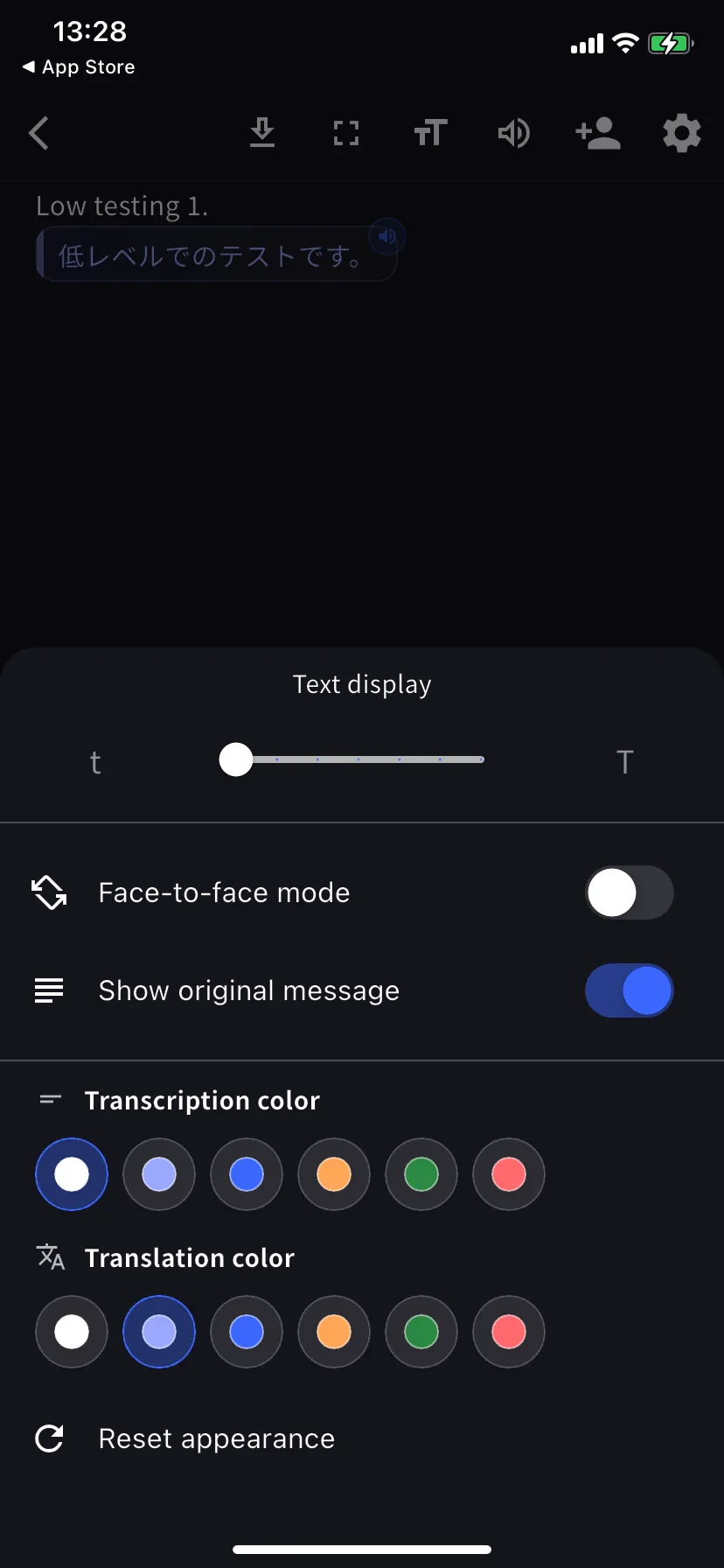Set Transcription color to green
The height and width of the screenshot is (1568, 724).
click(x=421, y=1174)
